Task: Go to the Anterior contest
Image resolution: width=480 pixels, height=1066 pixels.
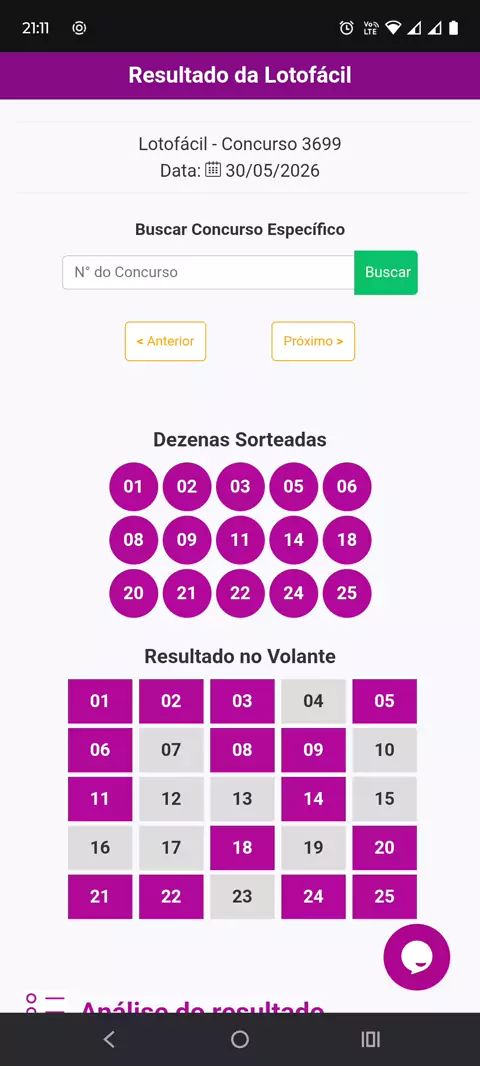Action: [x=165, y=341]
